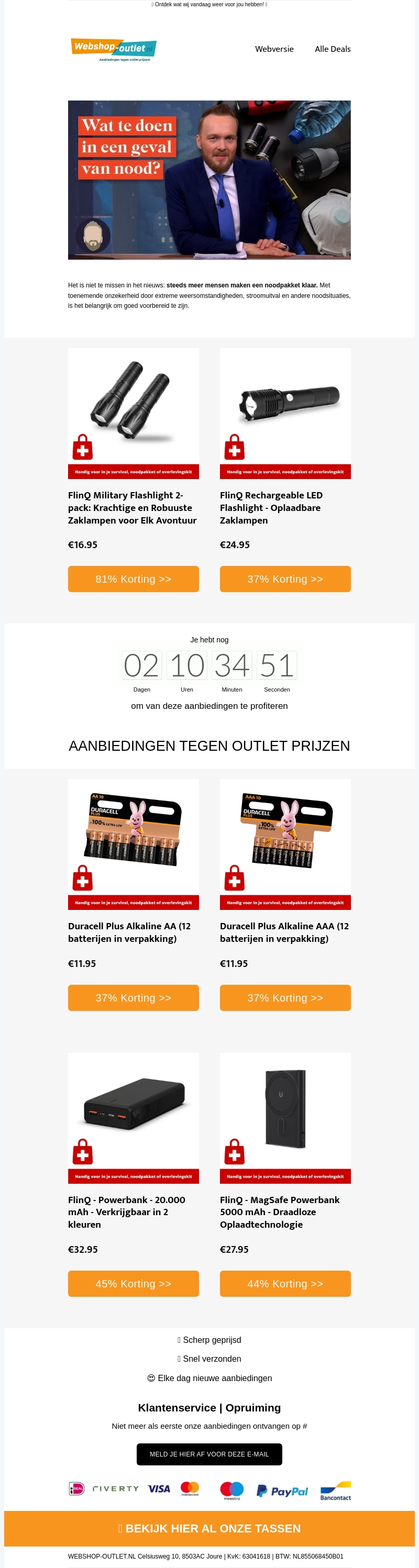The image size is (419, 1568).
Task: Tap the Webshop-outlet logo
Action: pos(114,49)
